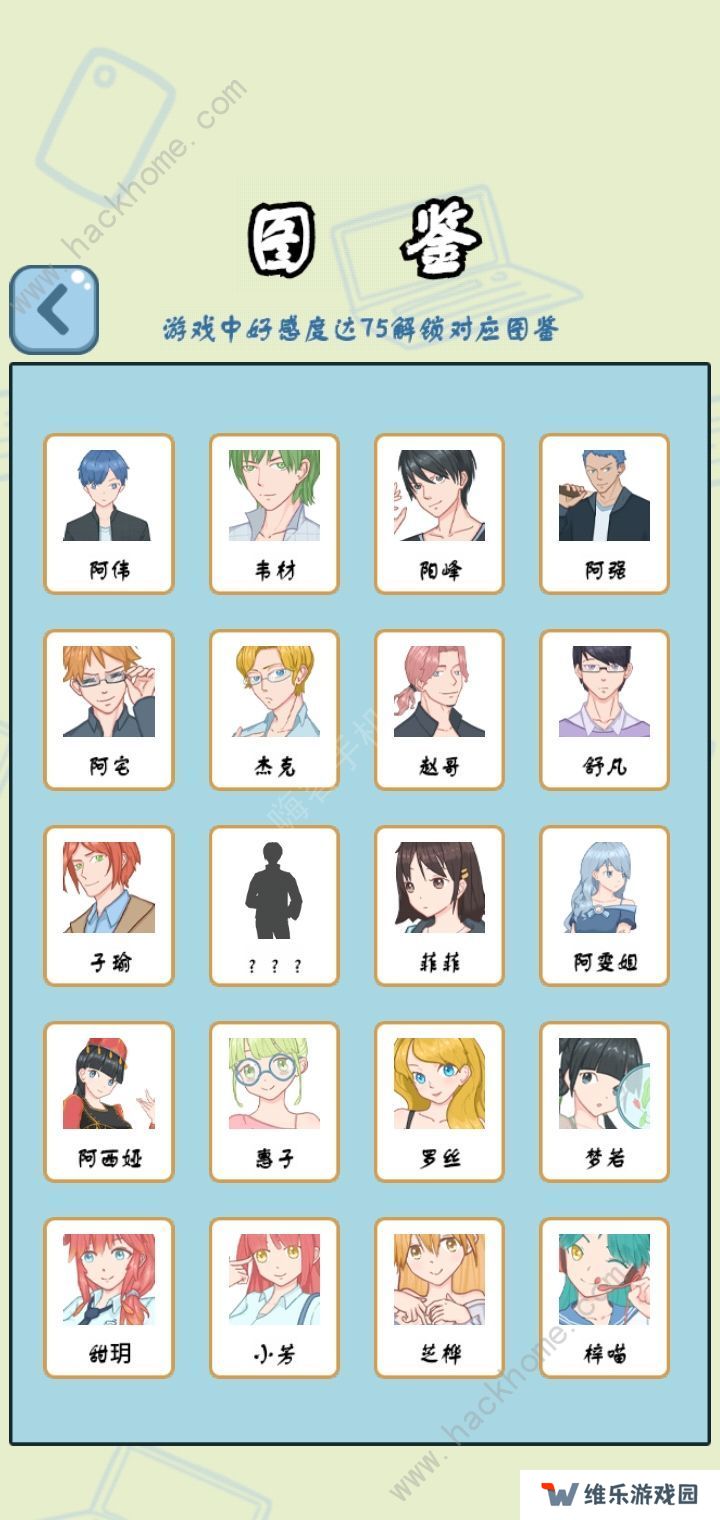Go back using the blue arrow button

tap(54, 310)
